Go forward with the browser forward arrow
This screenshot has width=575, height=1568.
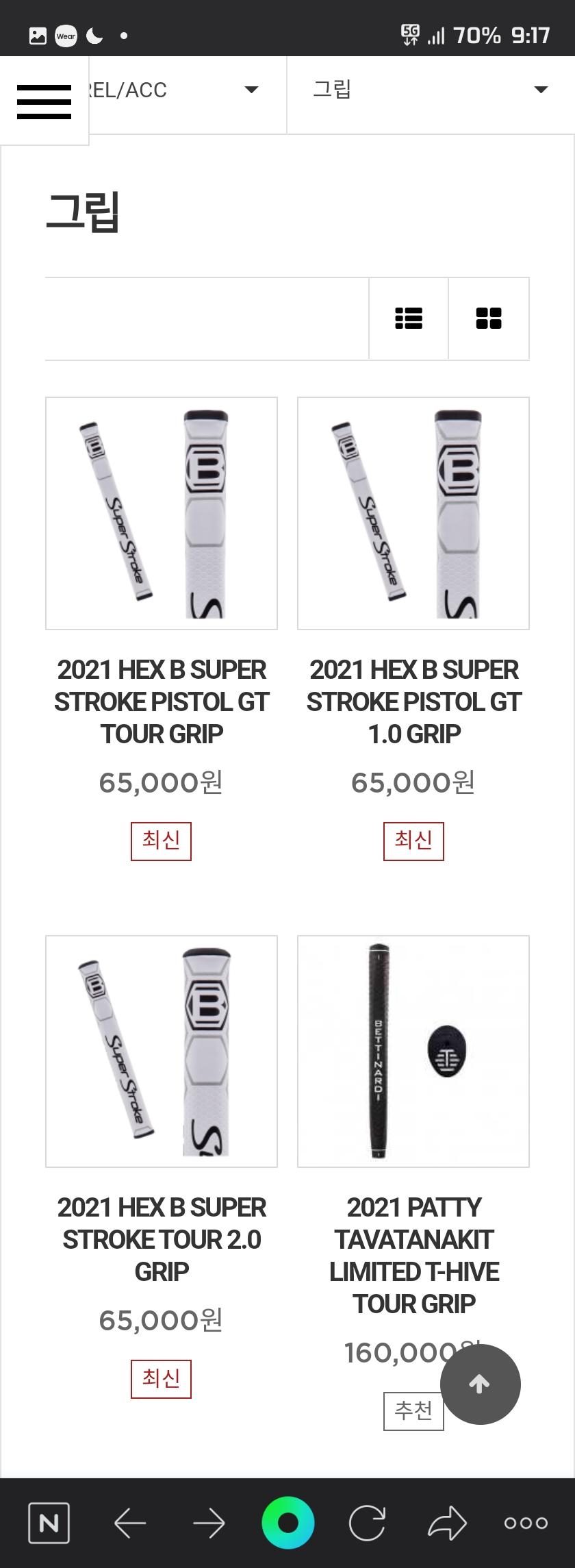(x=209, y=1523)
